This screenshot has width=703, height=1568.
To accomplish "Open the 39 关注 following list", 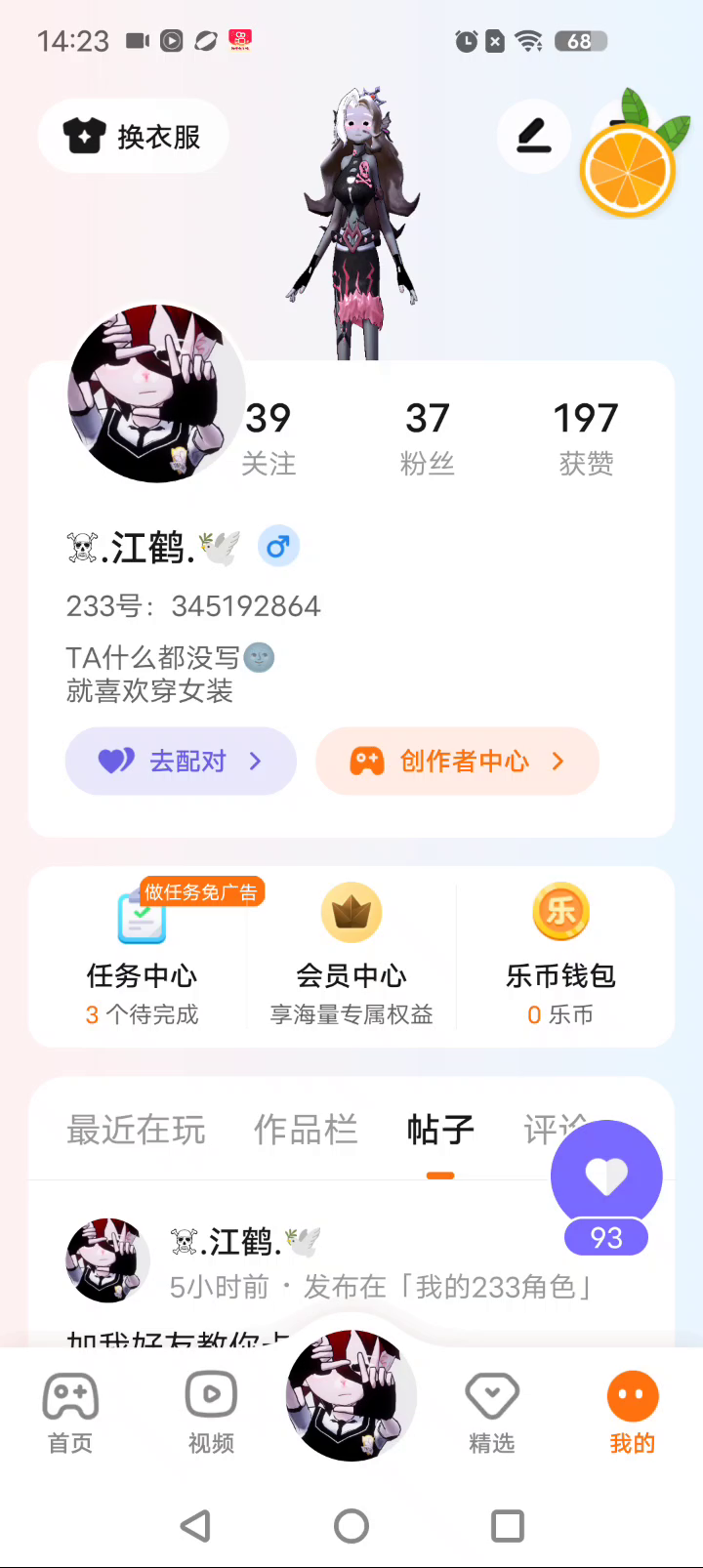I will pyautogui.click(x=269, y=438).
